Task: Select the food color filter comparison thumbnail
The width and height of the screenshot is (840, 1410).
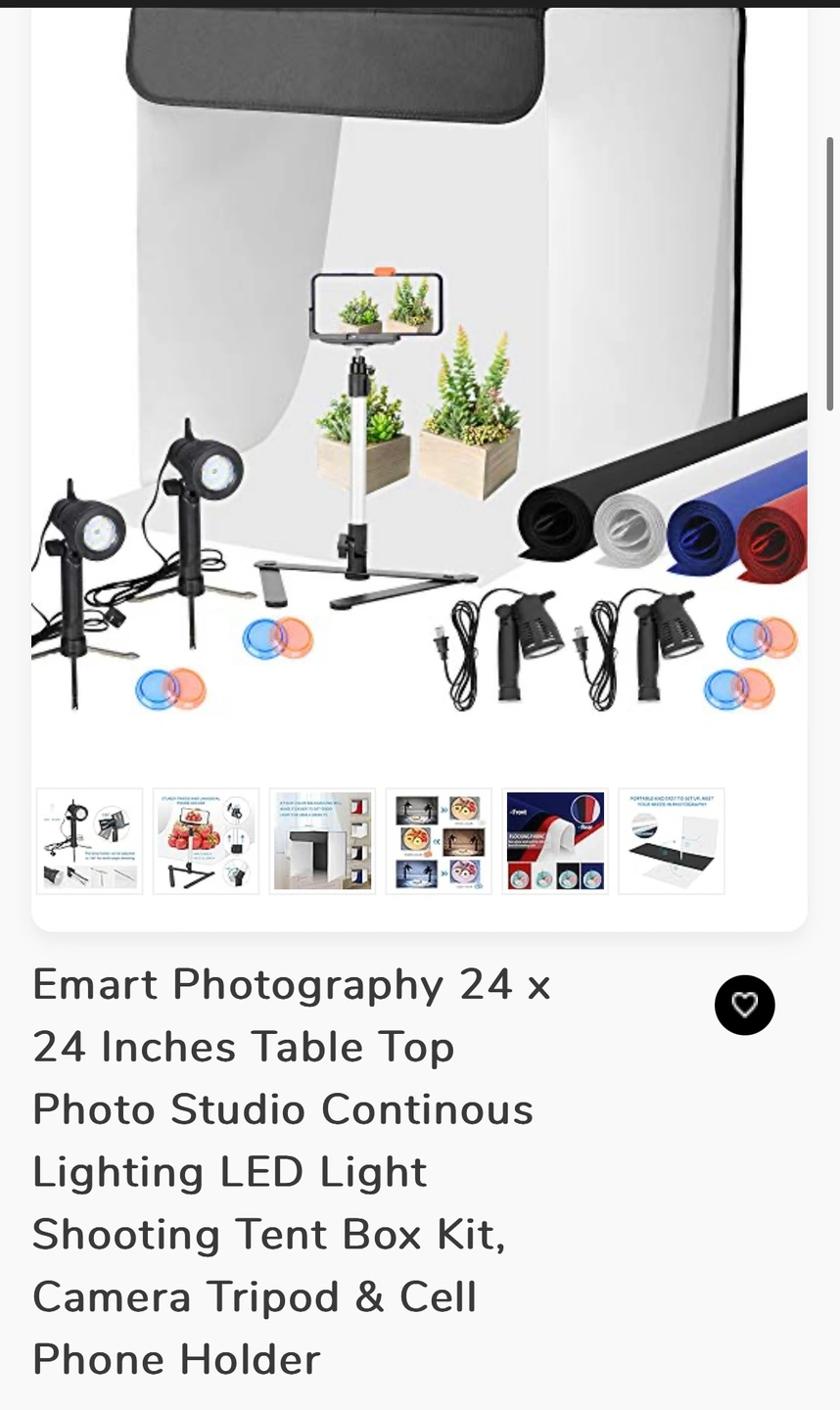Action: tap(439, 841)
